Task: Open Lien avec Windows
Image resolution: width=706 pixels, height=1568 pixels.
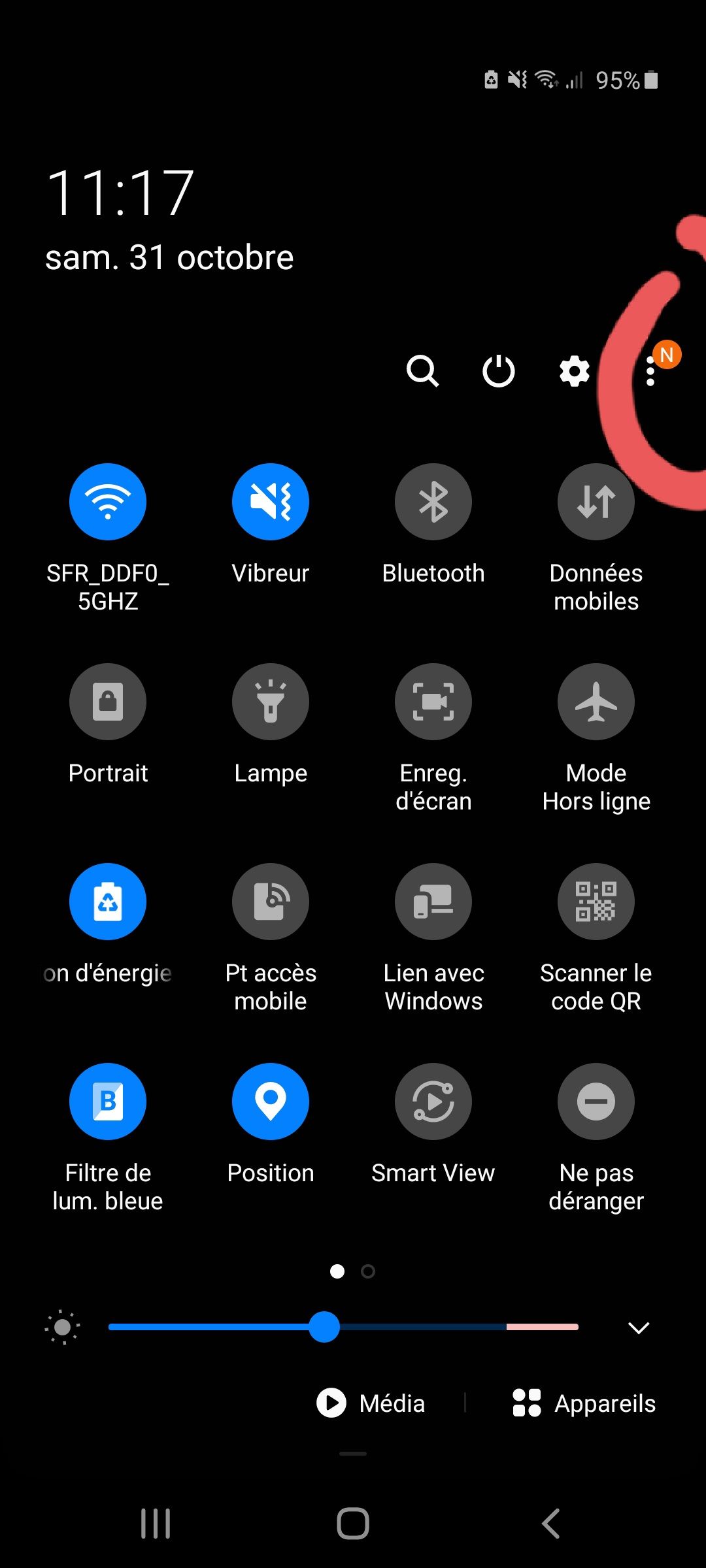Action: (433, 902)
